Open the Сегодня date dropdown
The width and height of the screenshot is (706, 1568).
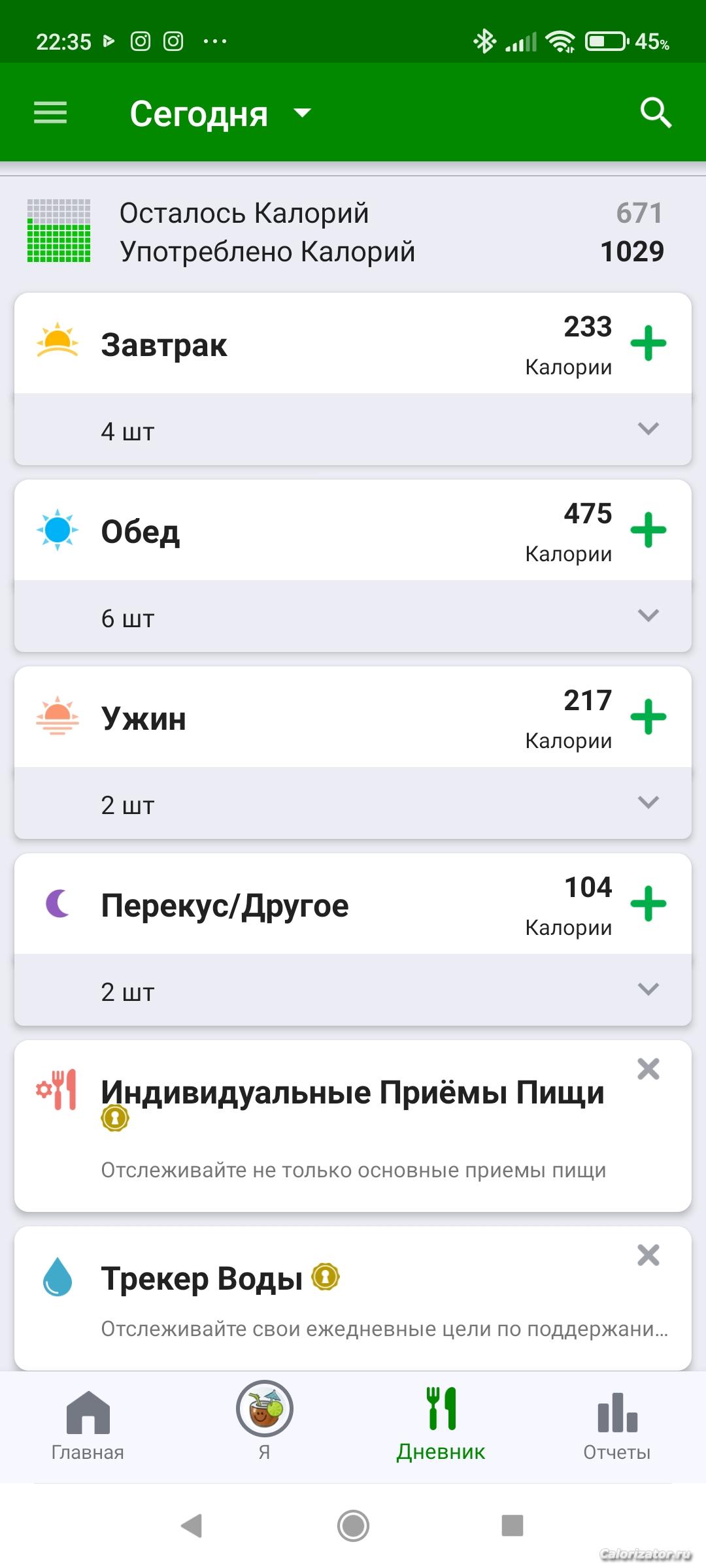coord(220,114)
